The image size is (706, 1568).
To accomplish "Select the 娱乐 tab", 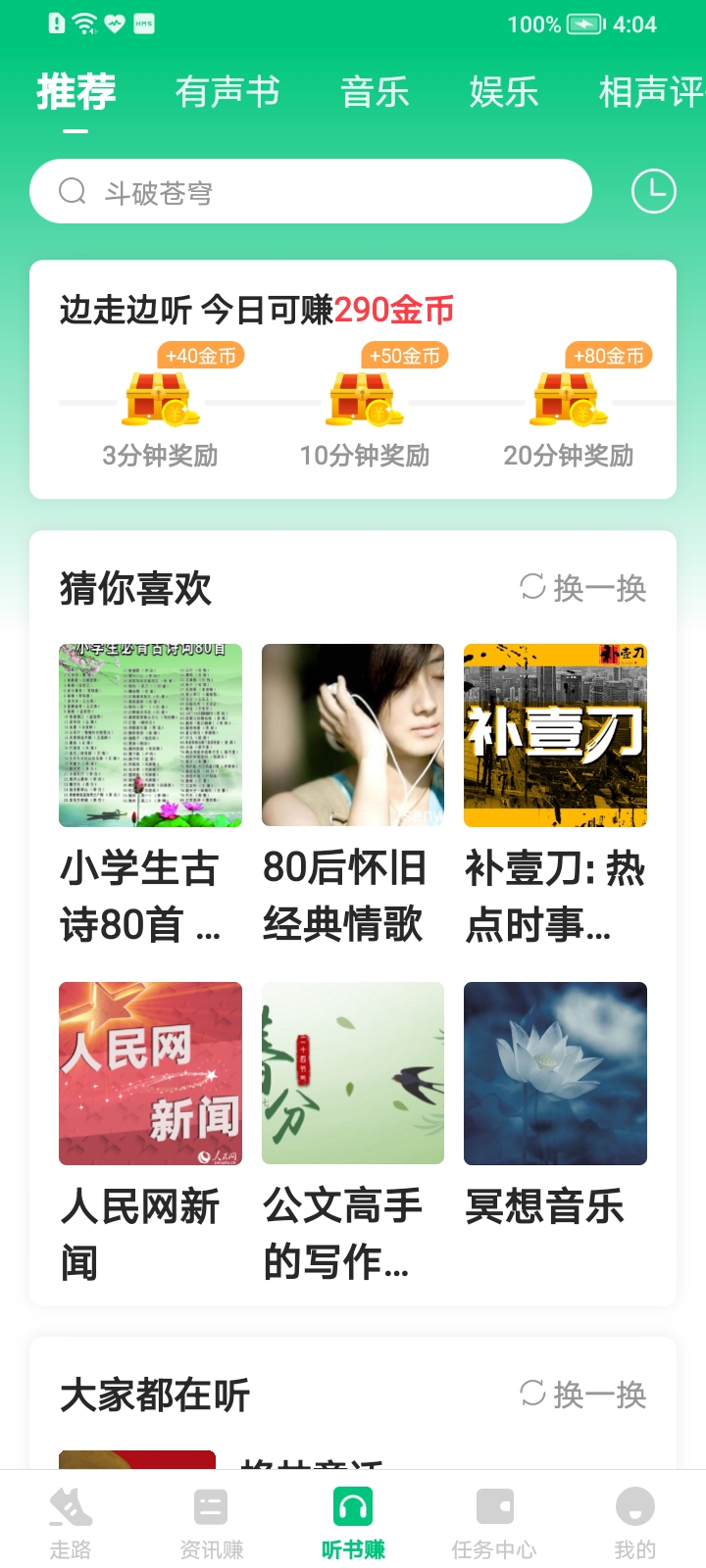I will pos(504,91).
